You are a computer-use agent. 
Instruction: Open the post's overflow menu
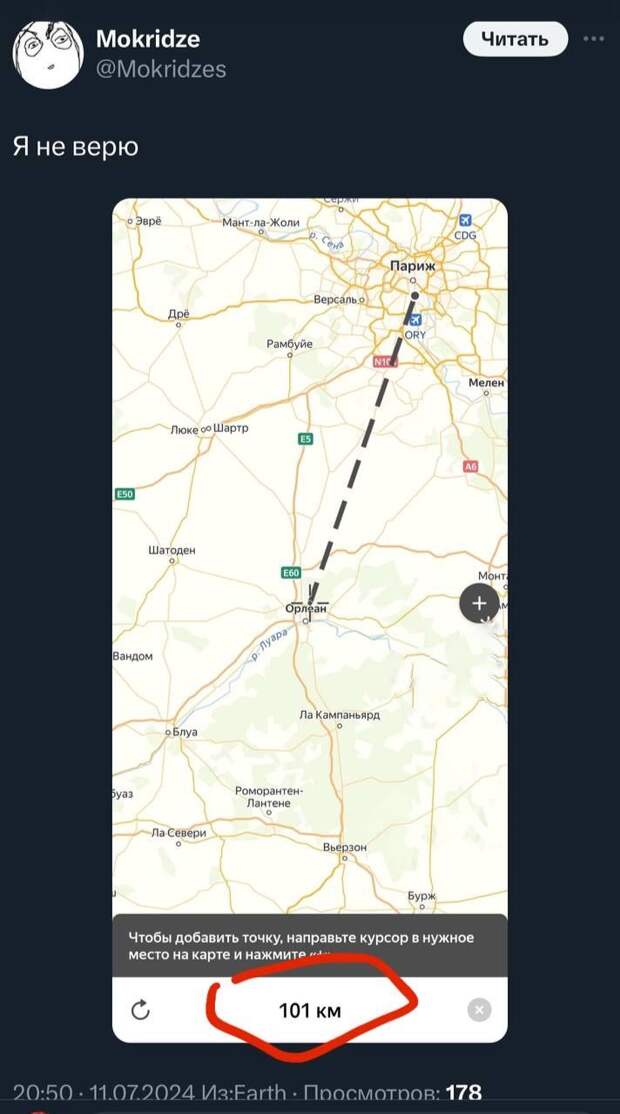[593, 39]
